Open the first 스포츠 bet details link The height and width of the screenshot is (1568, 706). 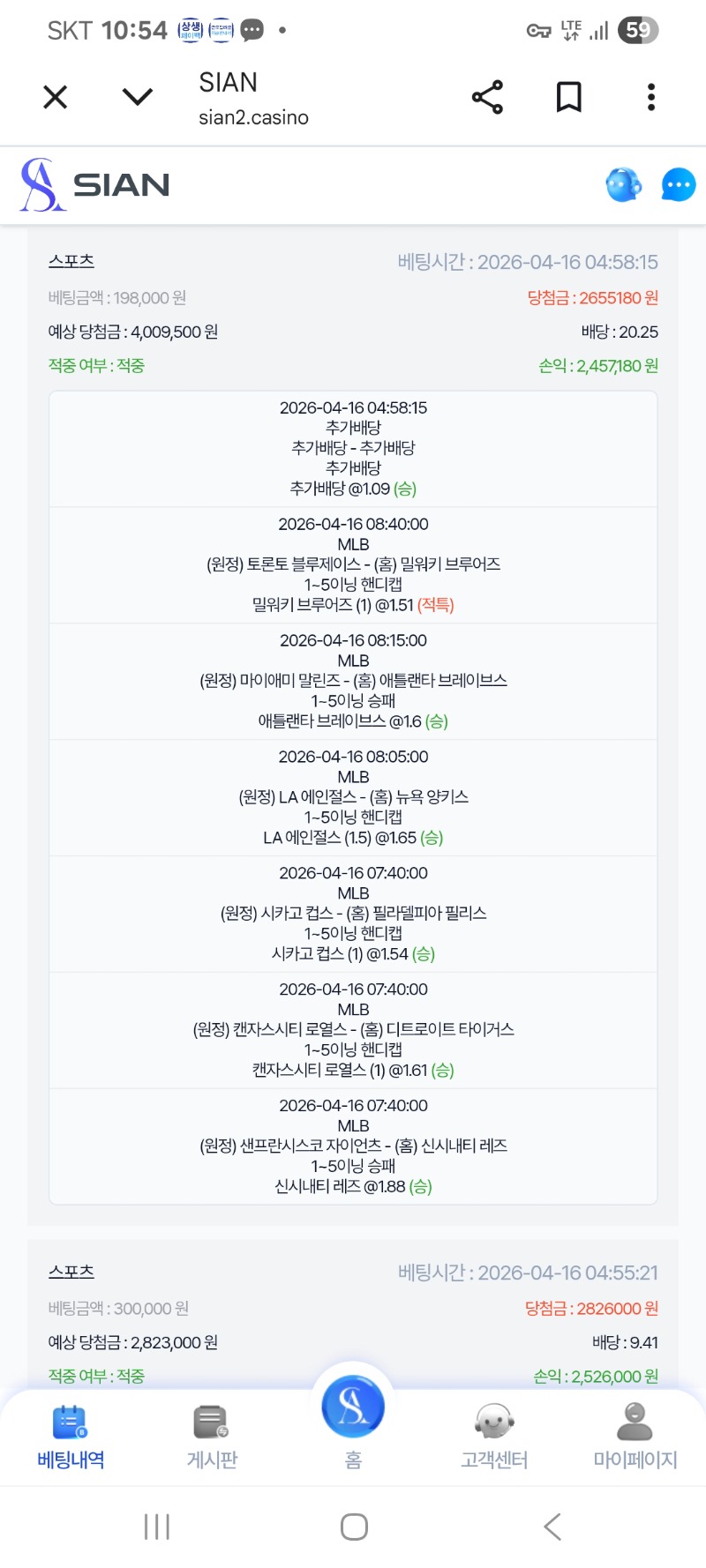click(x=71, y=261)
